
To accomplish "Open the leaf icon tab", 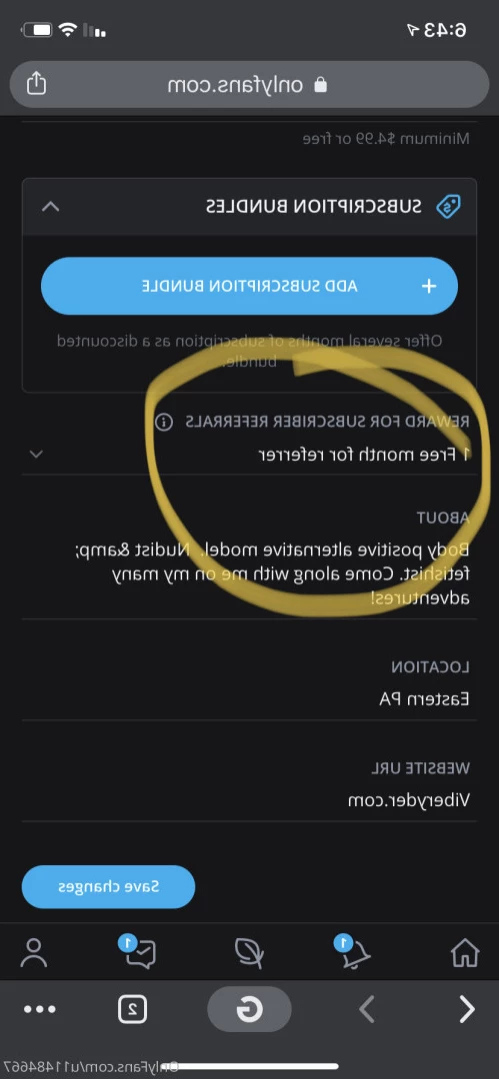I will click(x=248, y=953).
